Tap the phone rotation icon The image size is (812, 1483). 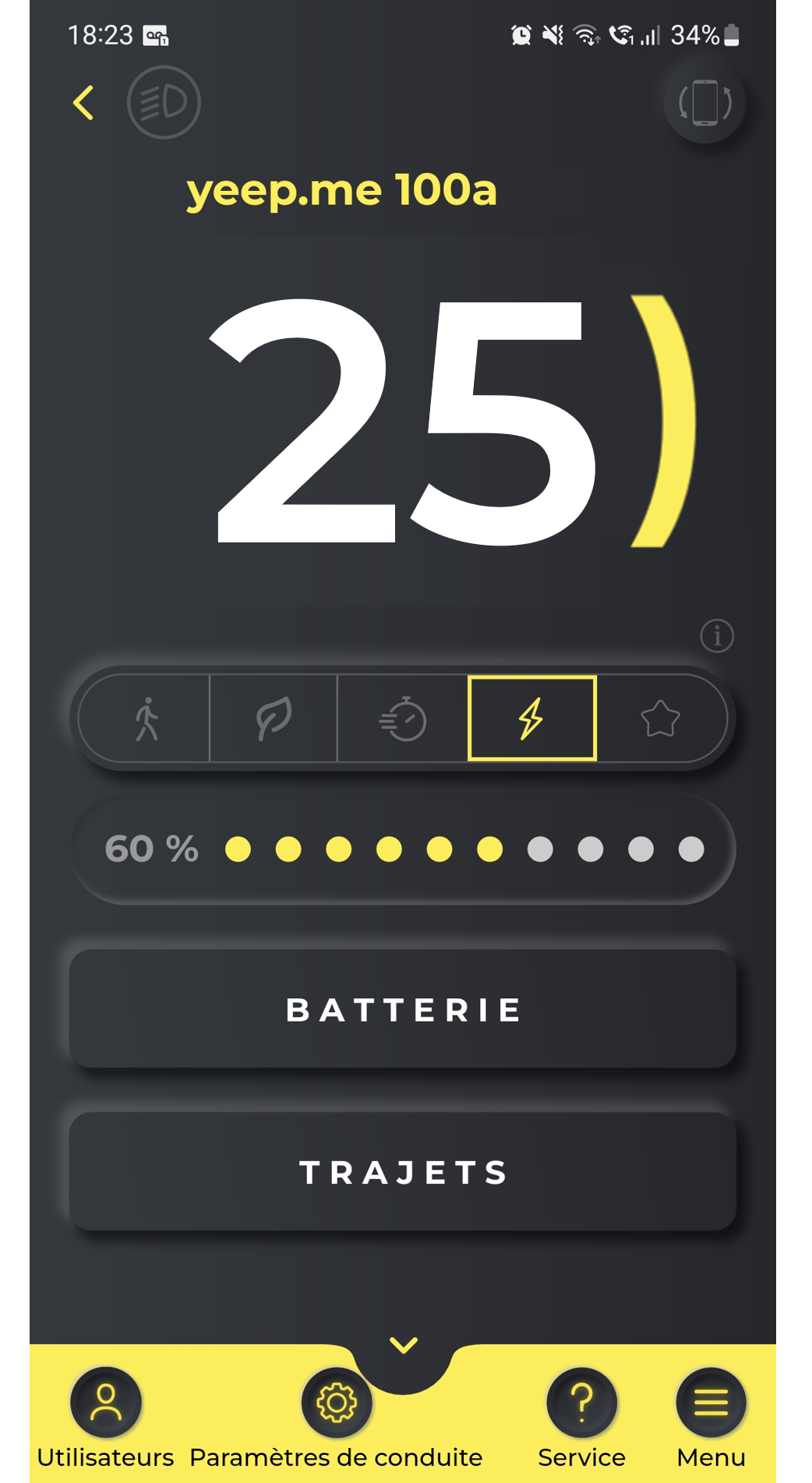(704, 103)
